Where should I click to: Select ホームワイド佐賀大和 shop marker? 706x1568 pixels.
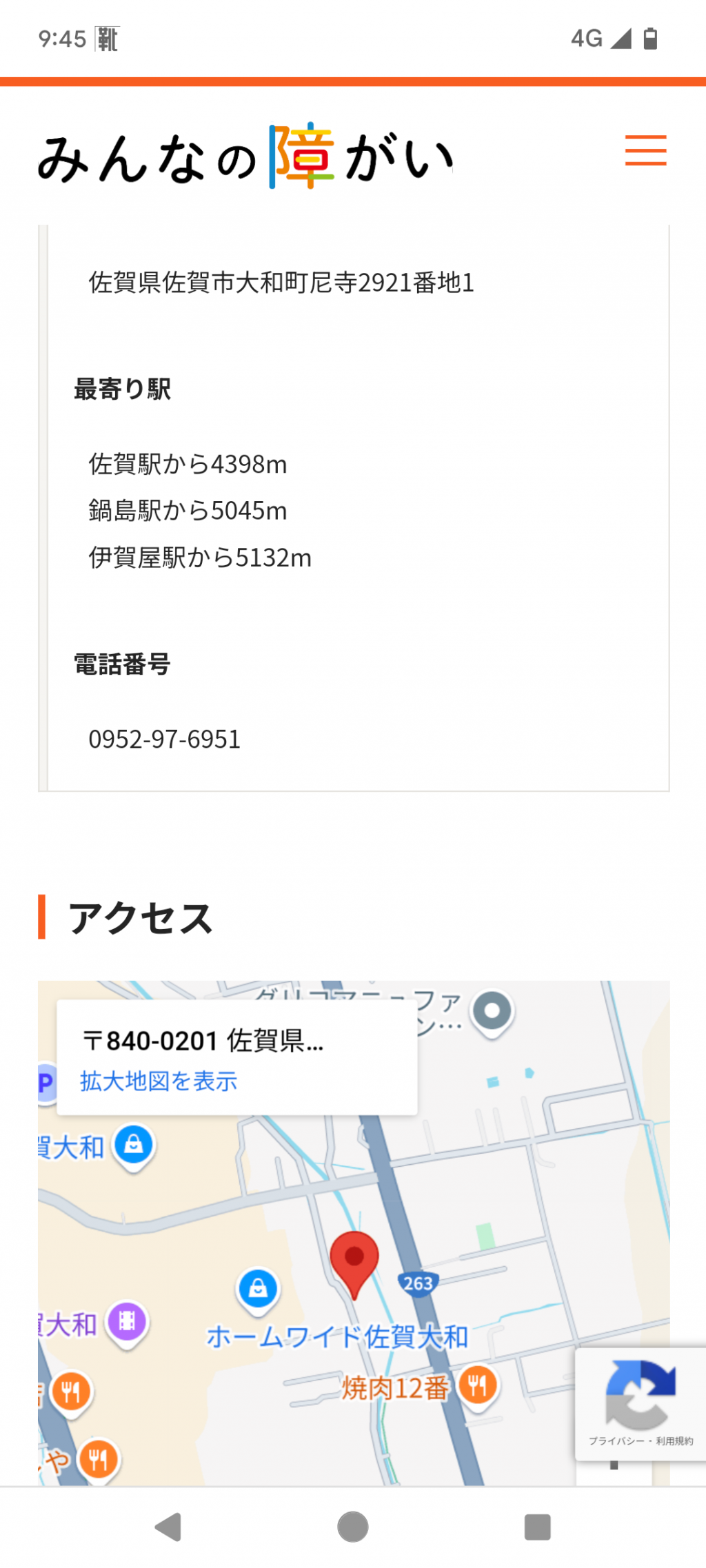click(x=258, y=1289)
